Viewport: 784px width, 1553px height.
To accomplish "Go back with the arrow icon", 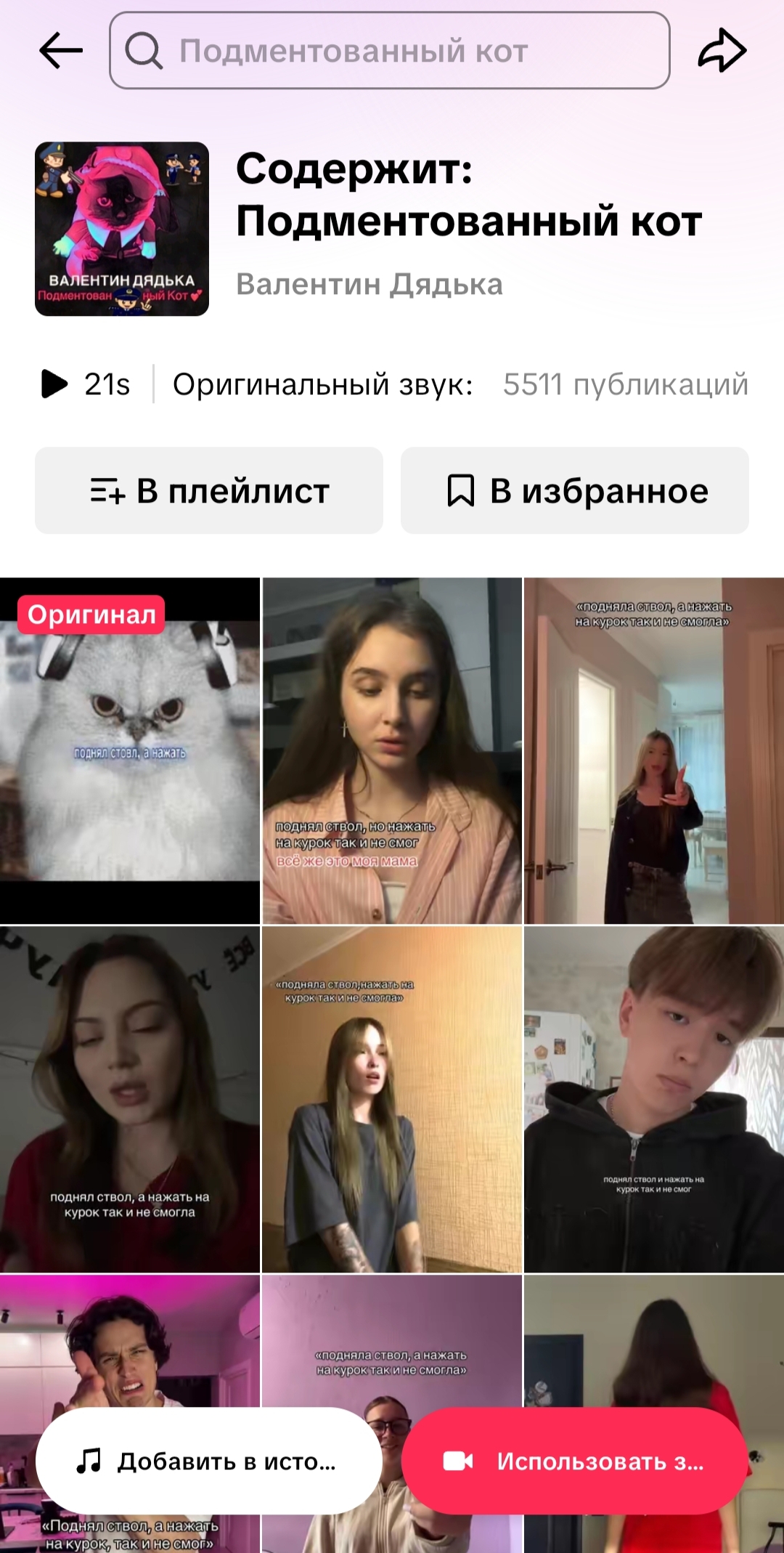I will (61, 51).
